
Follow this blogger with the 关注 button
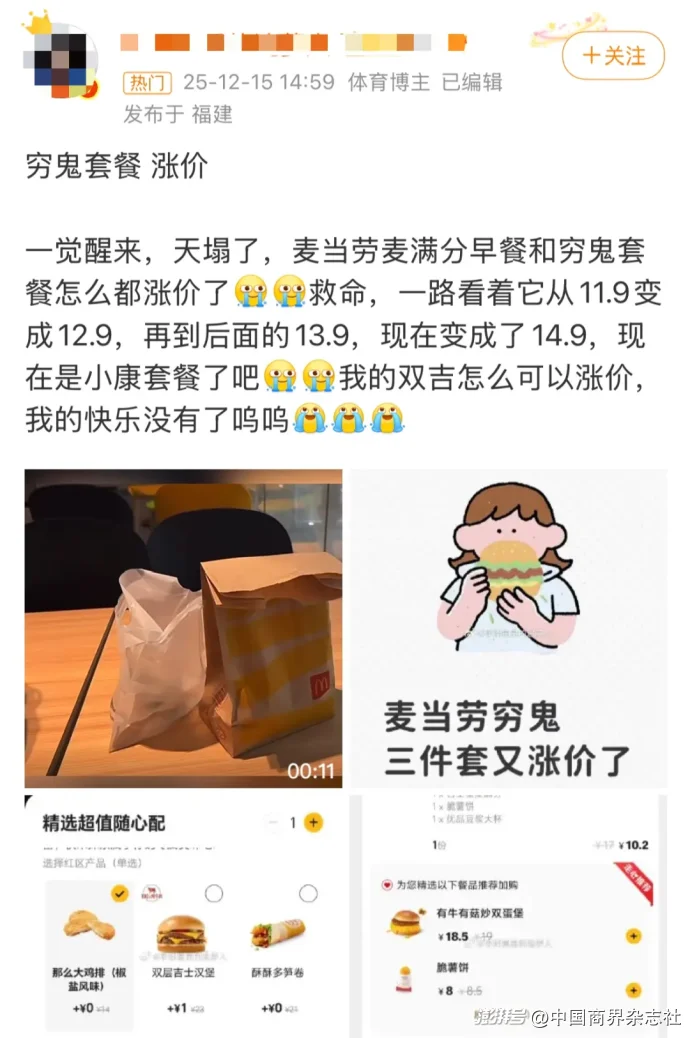click(x=613, y=55)
